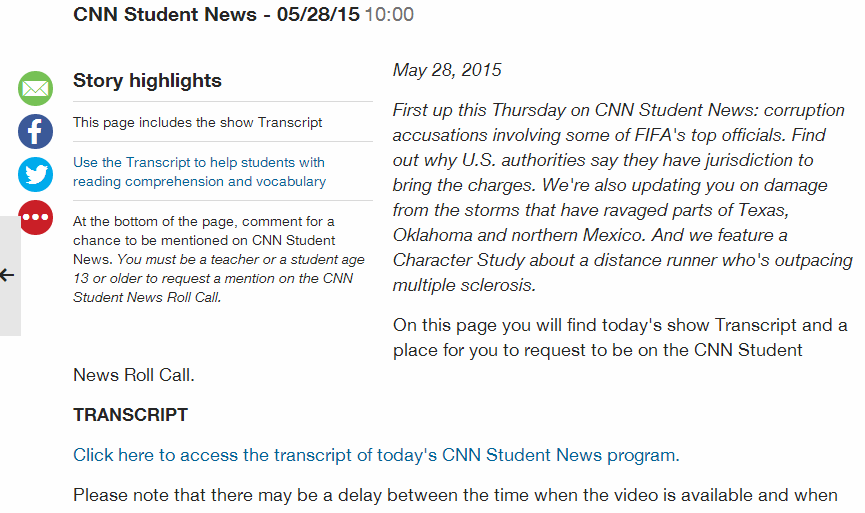The height and width of the screenshot is (513, 865).
Task: Open more sharing options (red dots)
Action: pos(35,217)
